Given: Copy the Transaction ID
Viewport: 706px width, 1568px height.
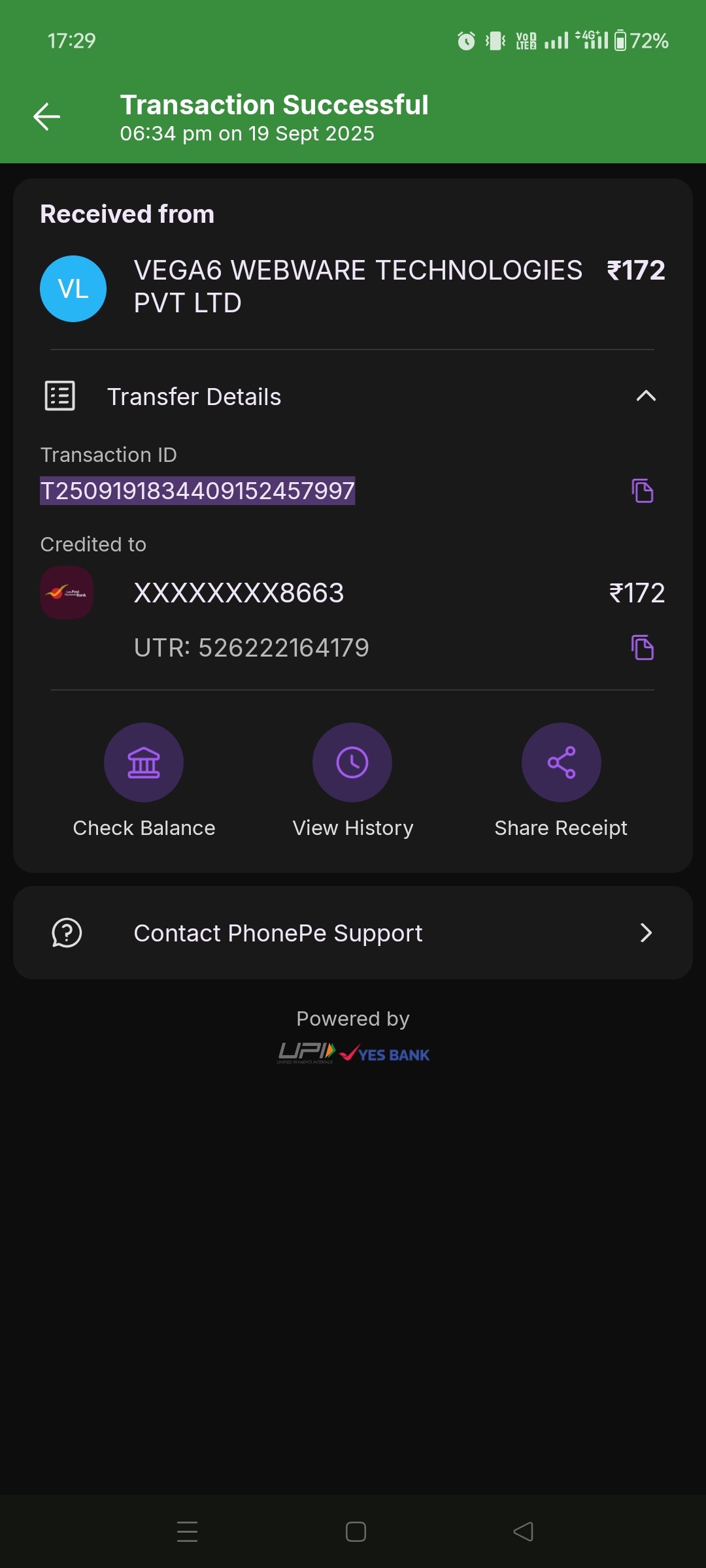Looking at the screenshot, I should [643, 491].
